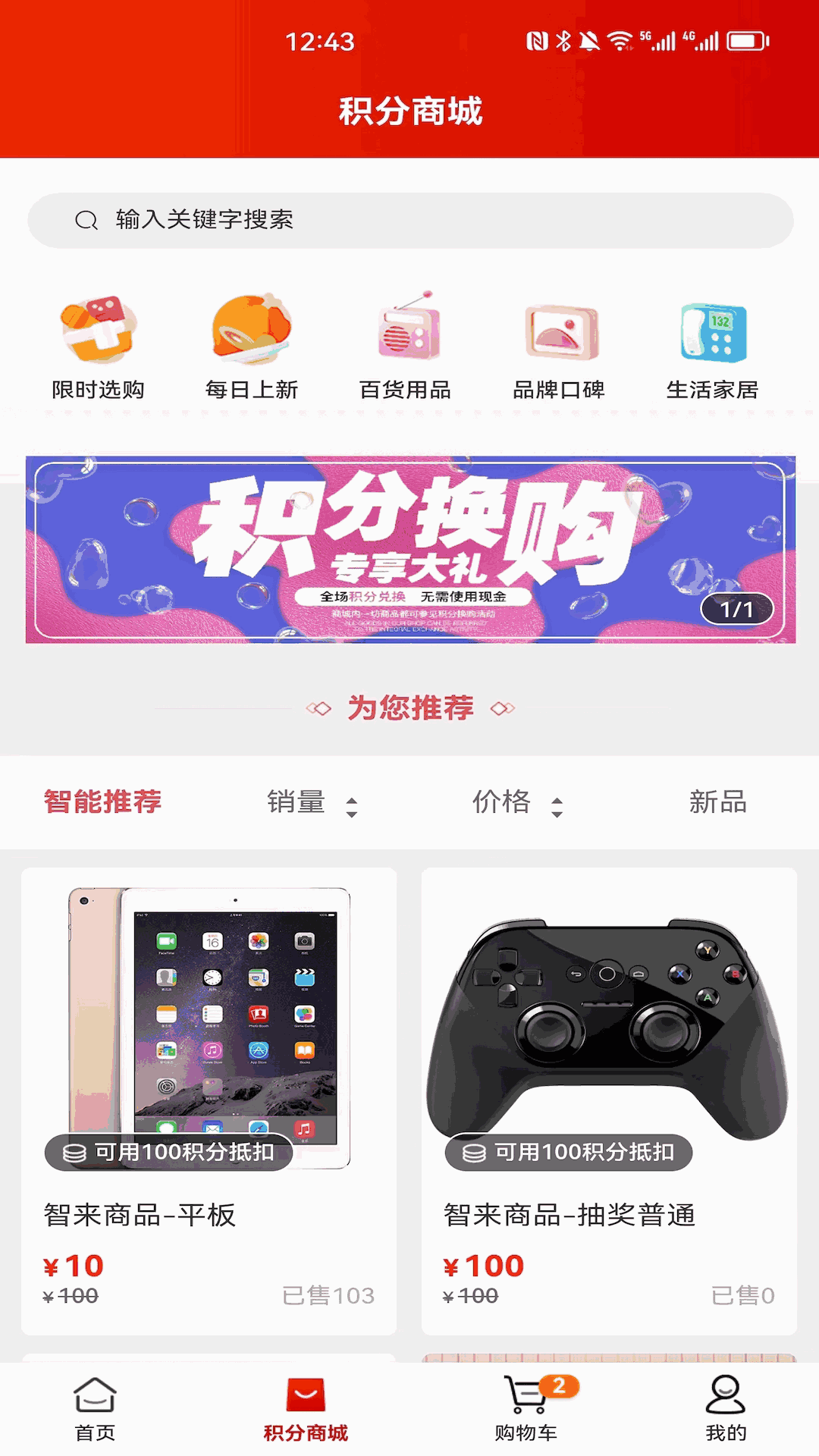Switch sorting to 新品
The image size is (819, 1456).
tap(717, 802)
